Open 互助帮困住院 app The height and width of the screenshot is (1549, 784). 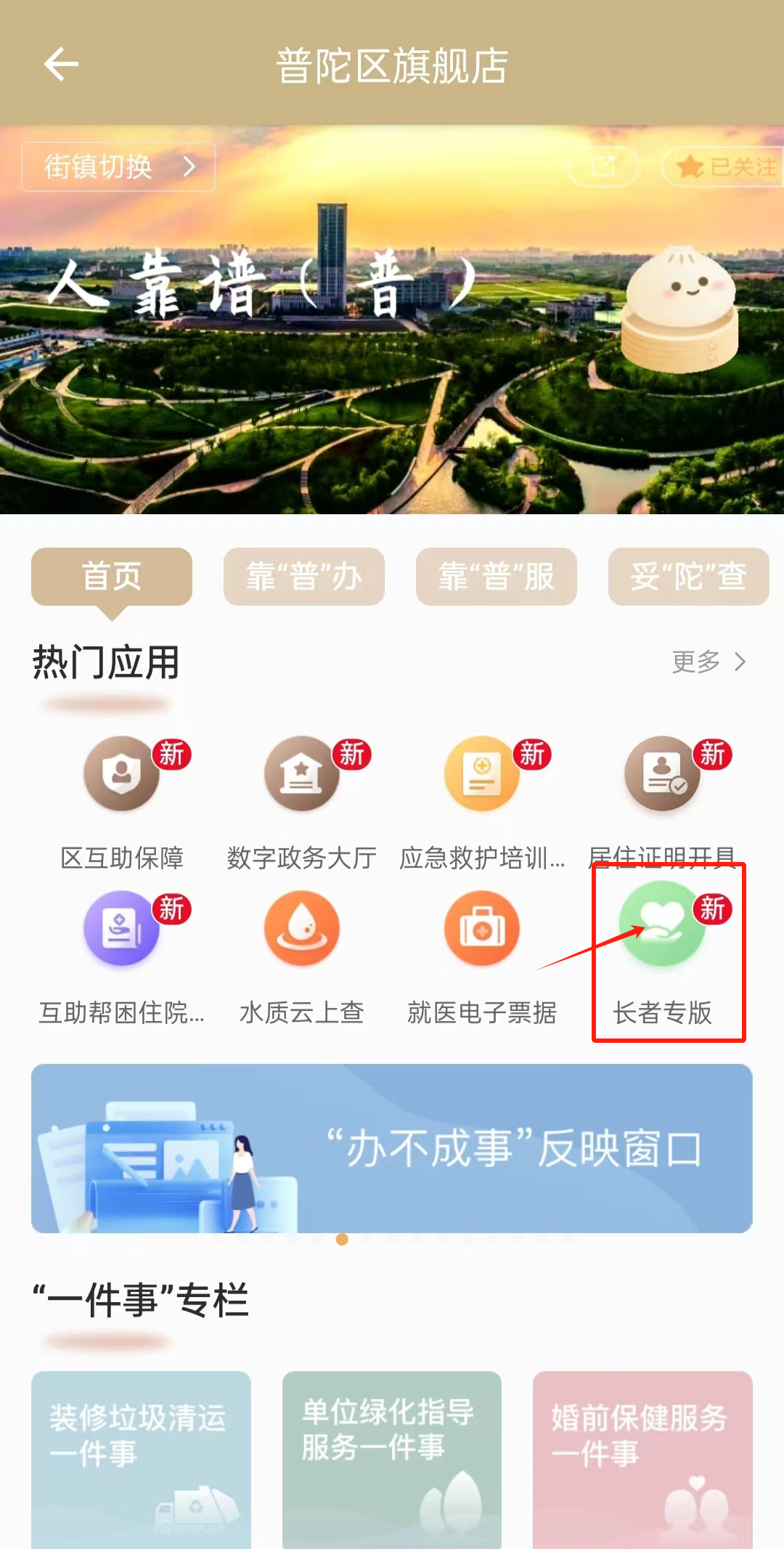(121, 930)
